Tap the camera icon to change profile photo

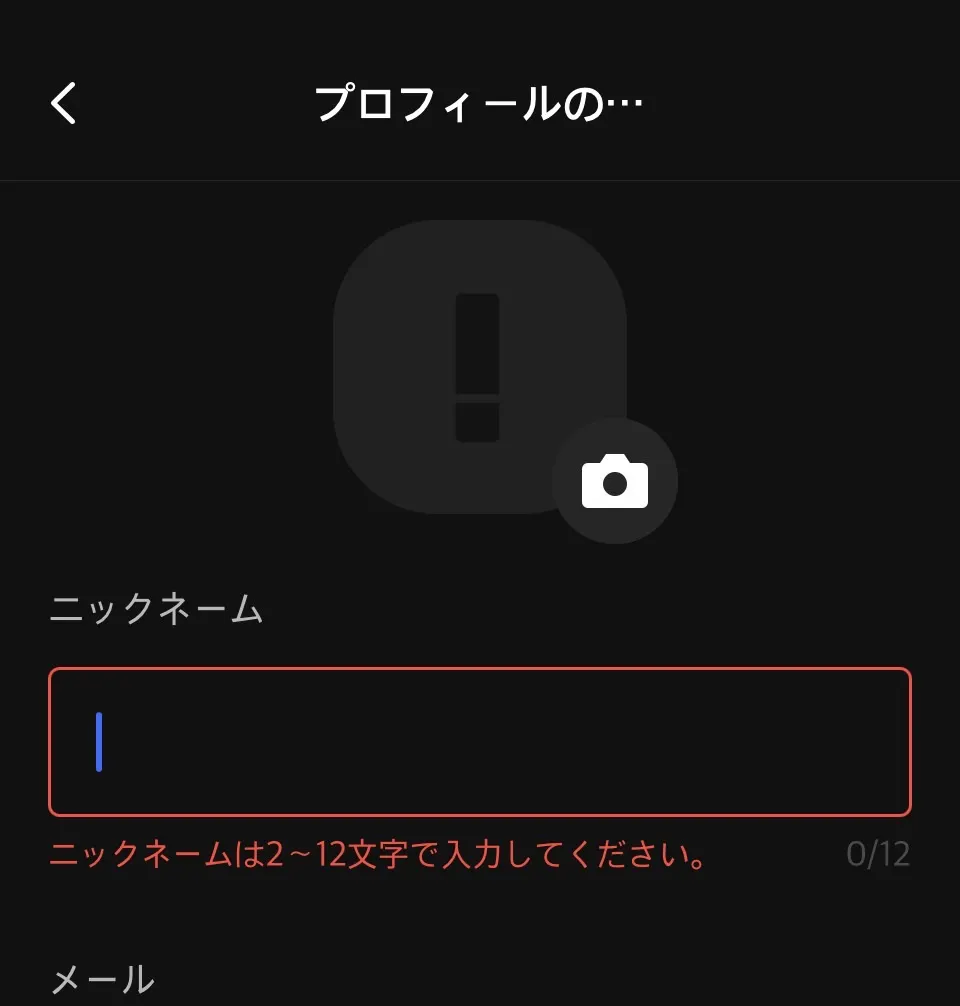coord(615,481)
